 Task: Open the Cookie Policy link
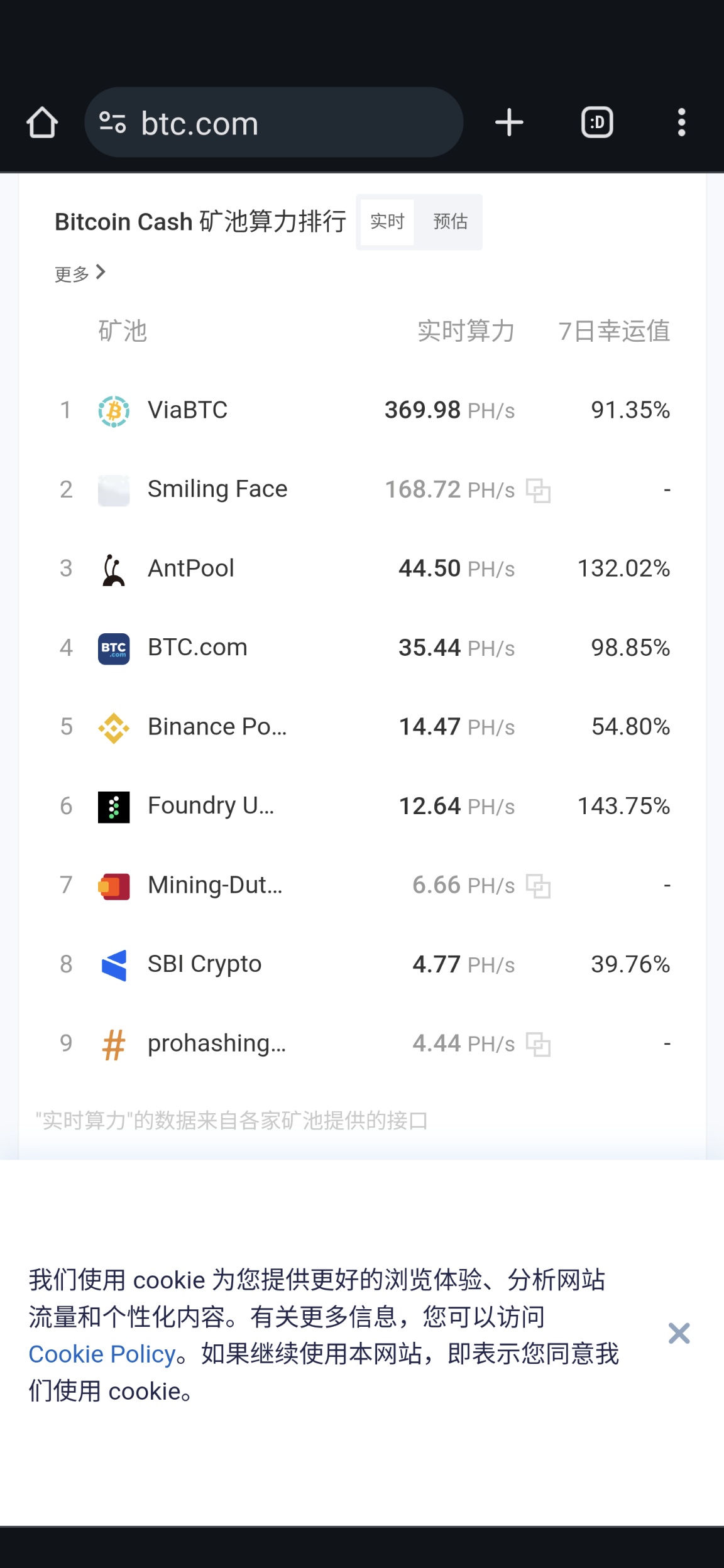point(102,1354)
